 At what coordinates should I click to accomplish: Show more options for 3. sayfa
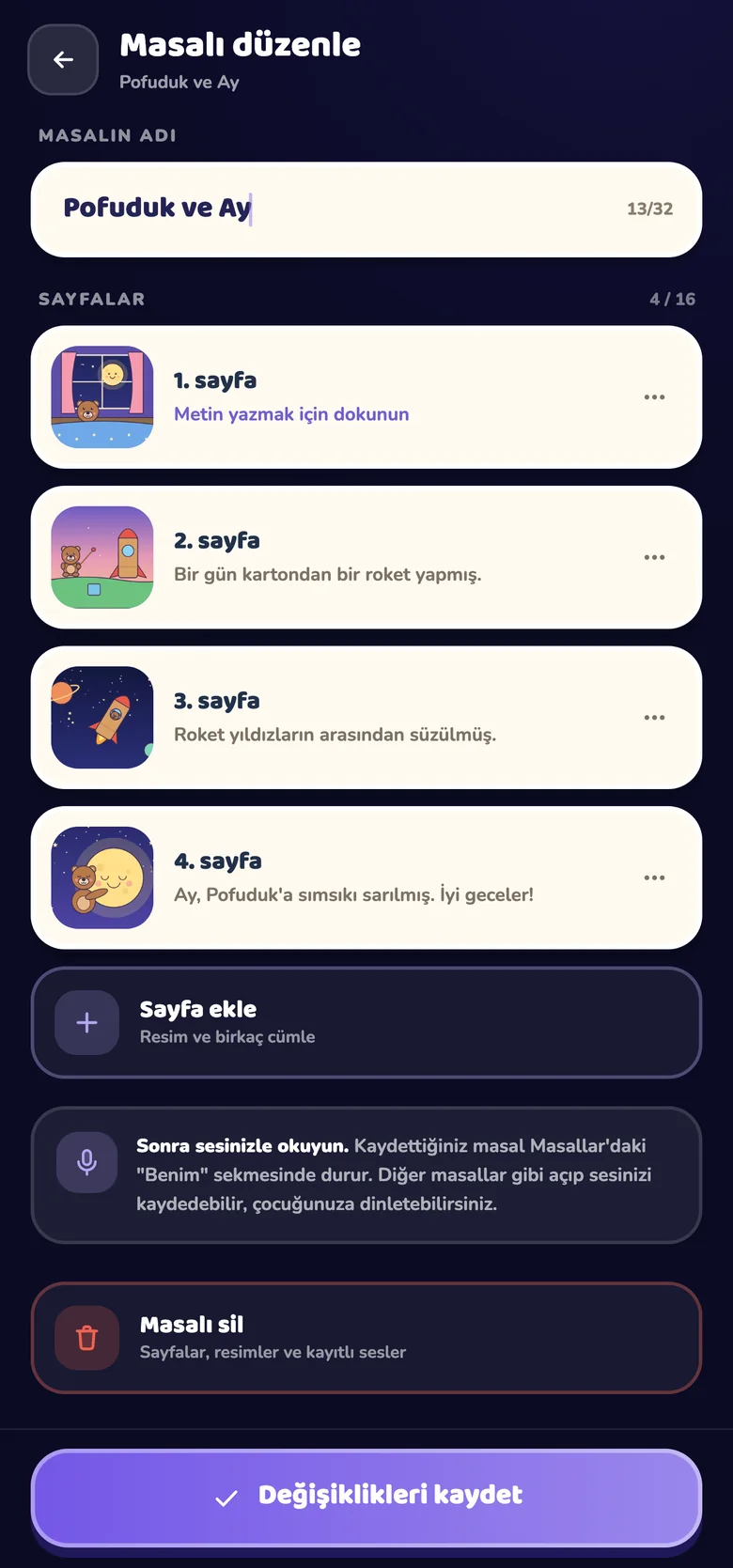click(x=654, y=718)
